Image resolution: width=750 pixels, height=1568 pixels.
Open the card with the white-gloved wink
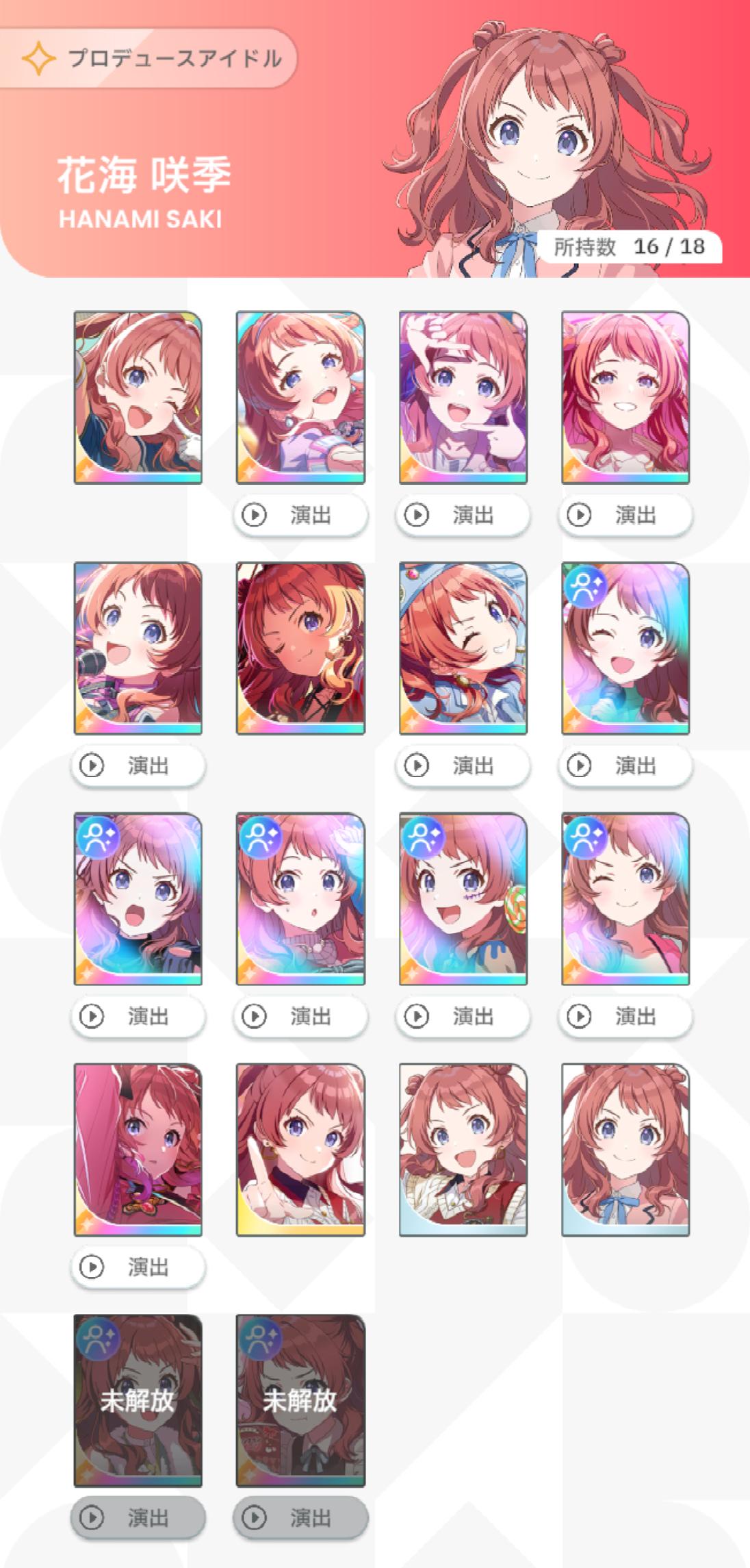point(138,398)
